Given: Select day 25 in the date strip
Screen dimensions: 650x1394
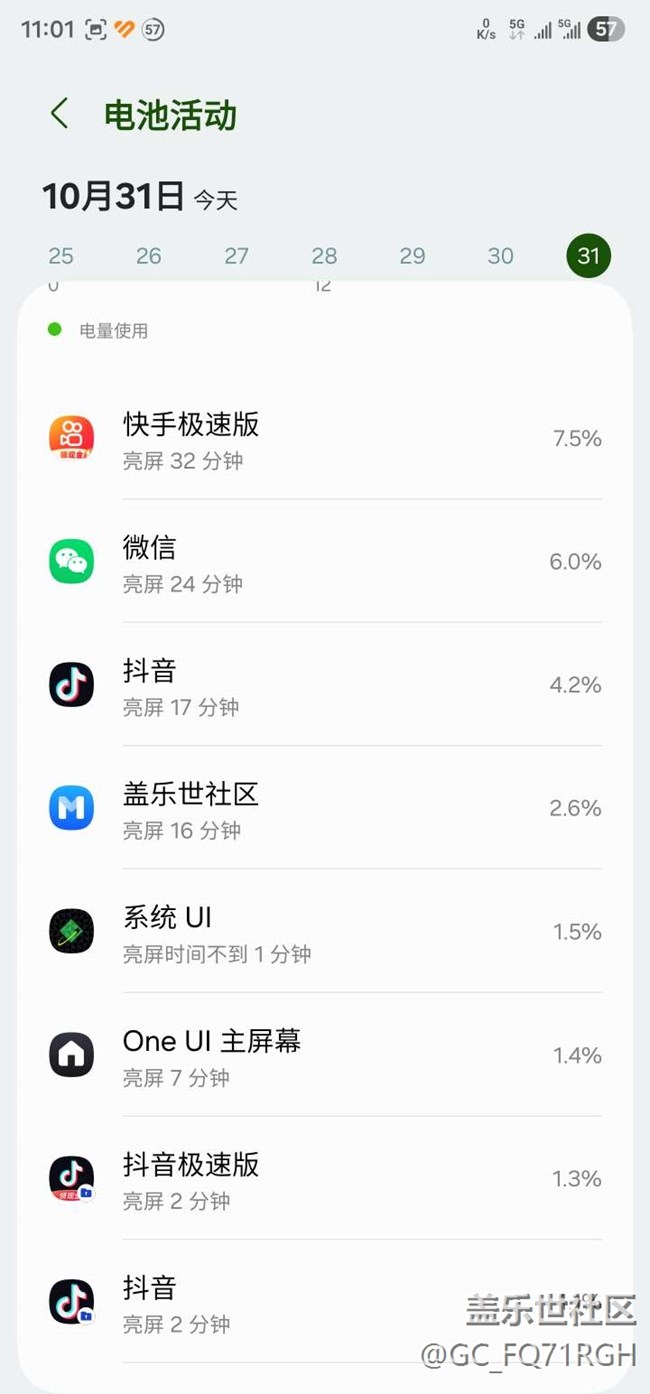Looking at the screenshot, I should (x=61, y=256).
